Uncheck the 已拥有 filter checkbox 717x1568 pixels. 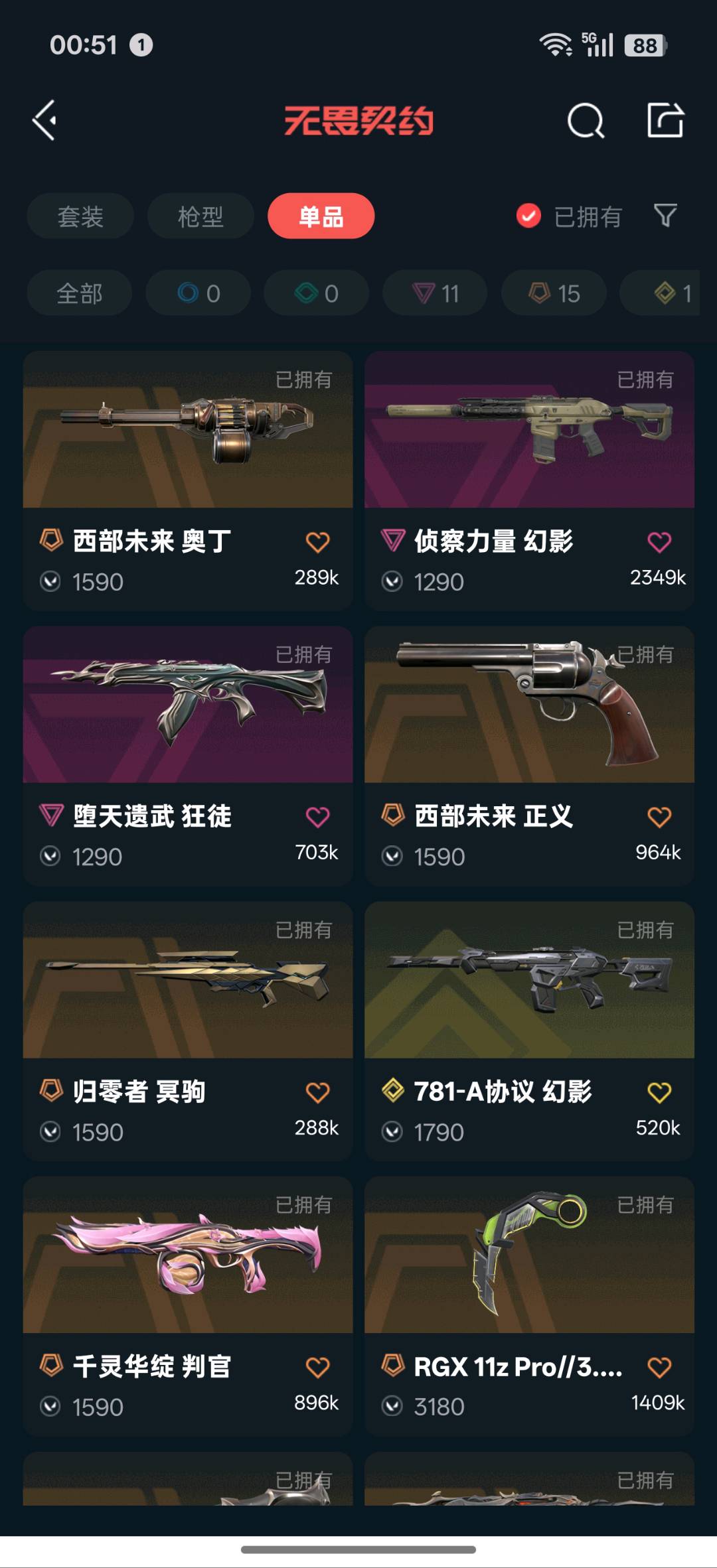528,216
